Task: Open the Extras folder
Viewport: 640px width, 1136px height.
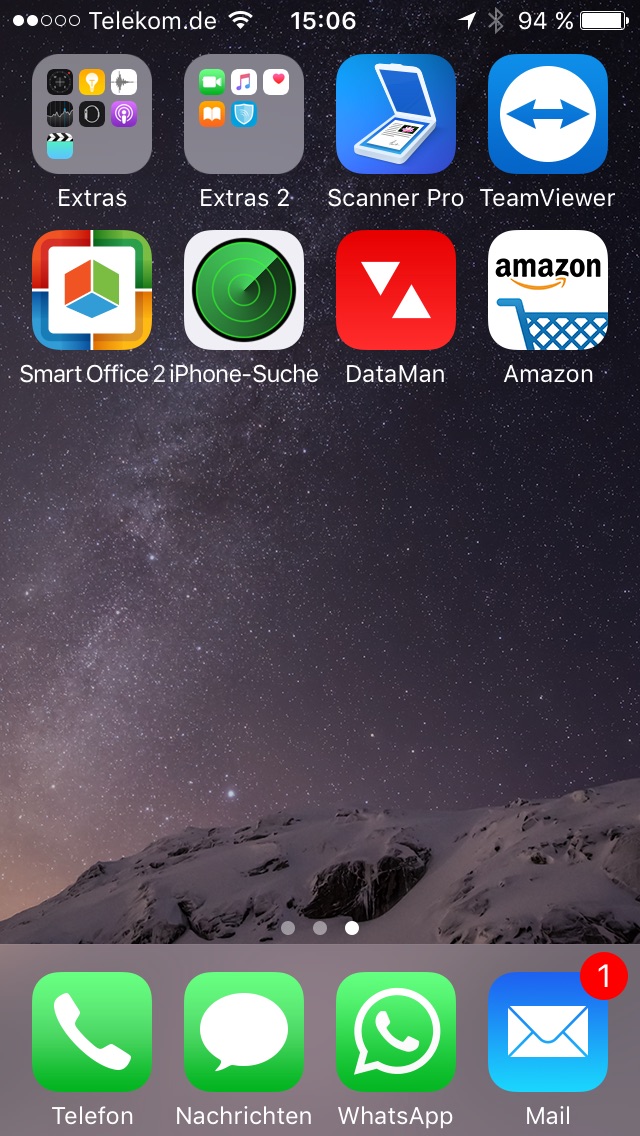Action: (92, 114)
